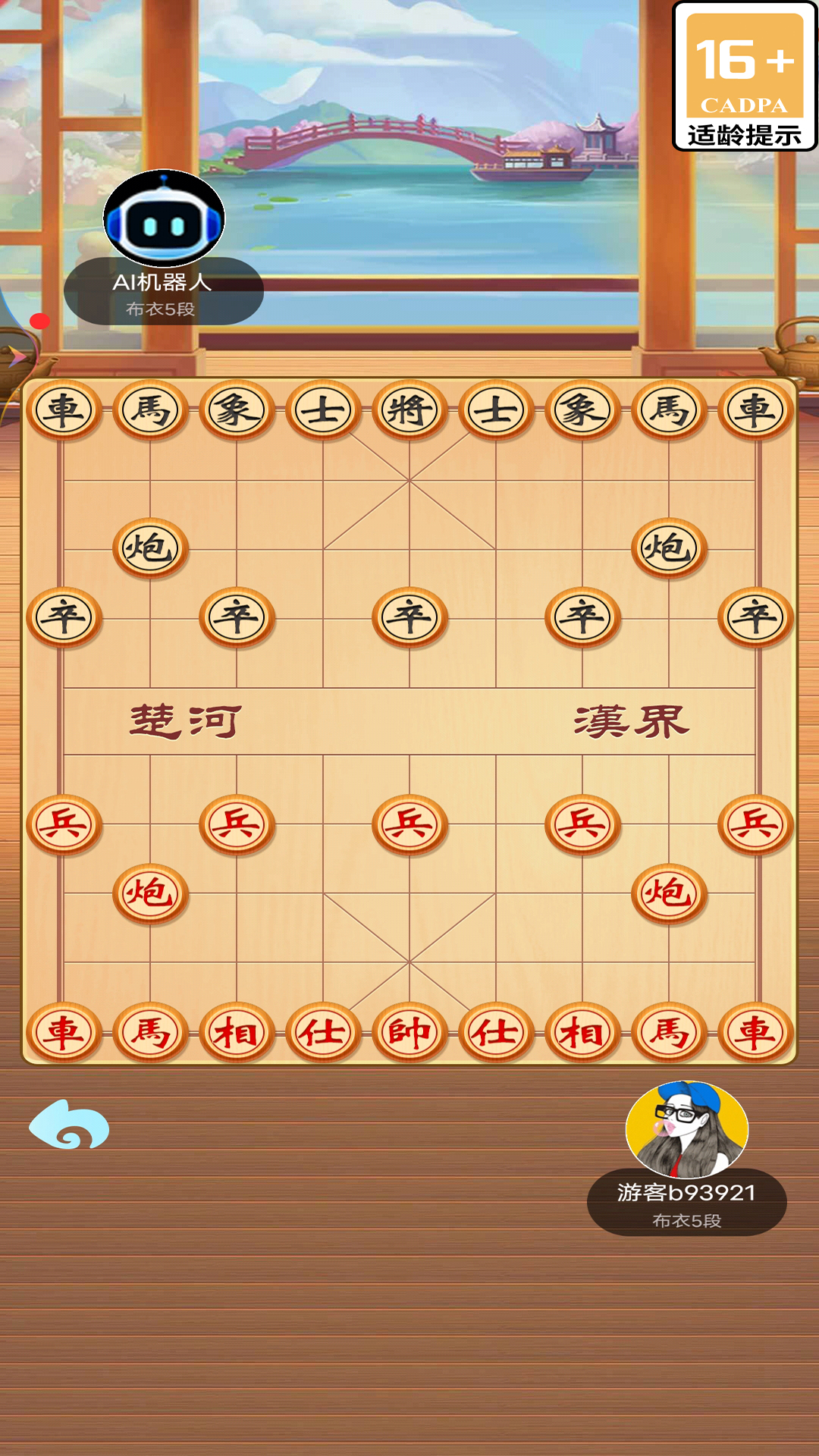Open the 游客b93921 player profile

pyautogui.click(x=686, y=1130)
